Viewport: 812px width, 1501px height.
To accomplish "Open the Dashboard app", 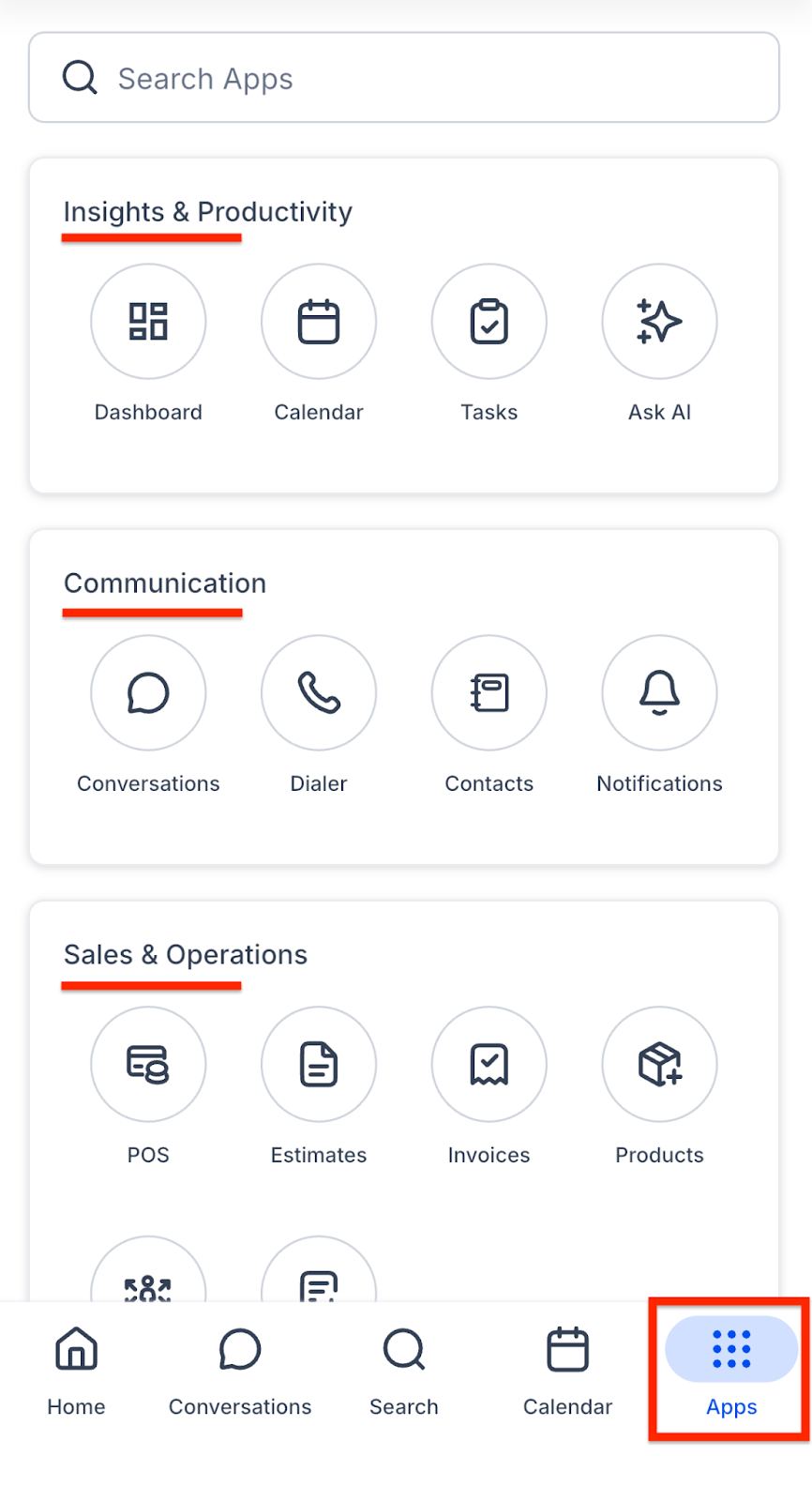I will click(x=148, y=322).
